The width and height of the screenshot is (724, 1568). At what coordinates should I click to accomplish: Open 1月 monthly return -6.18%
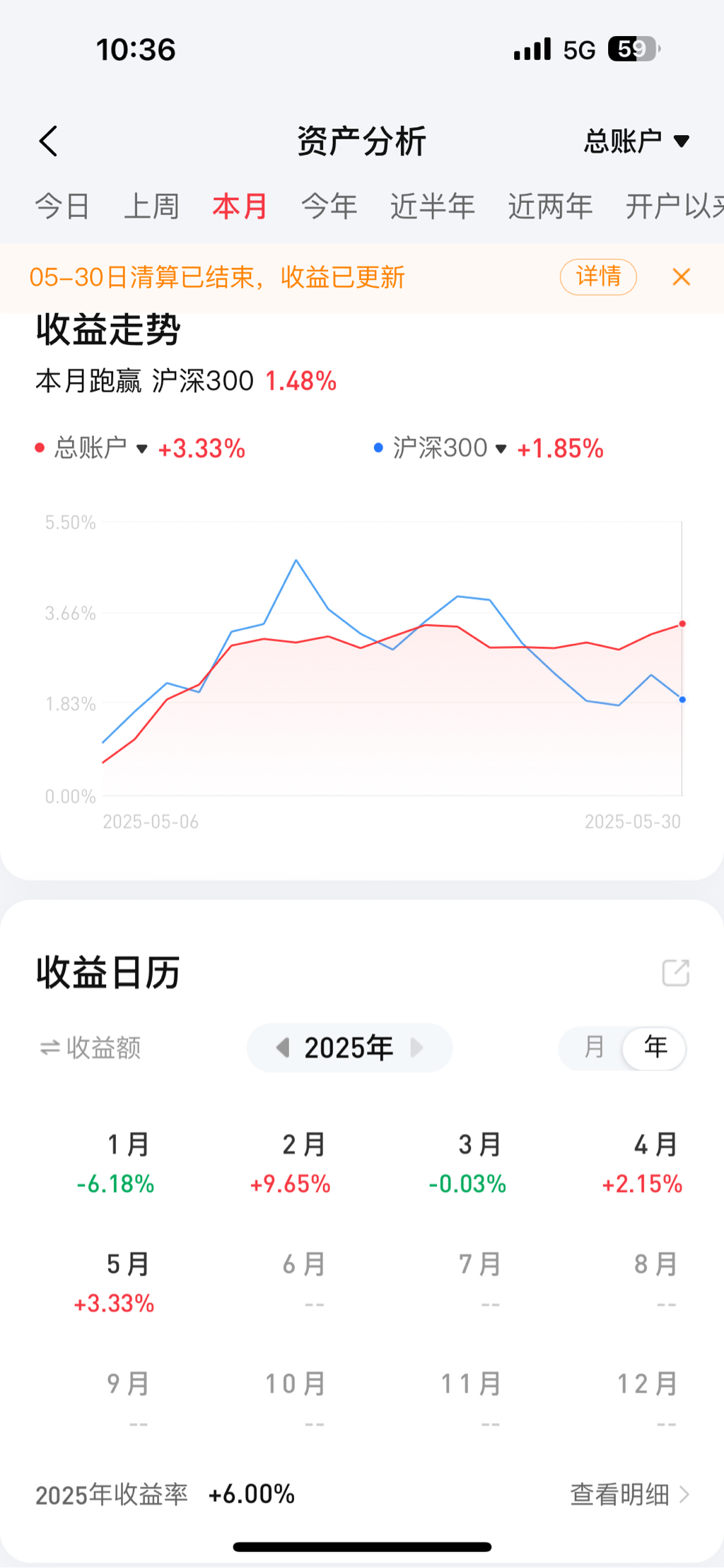pyautogui.click(x=115, y=1164)
